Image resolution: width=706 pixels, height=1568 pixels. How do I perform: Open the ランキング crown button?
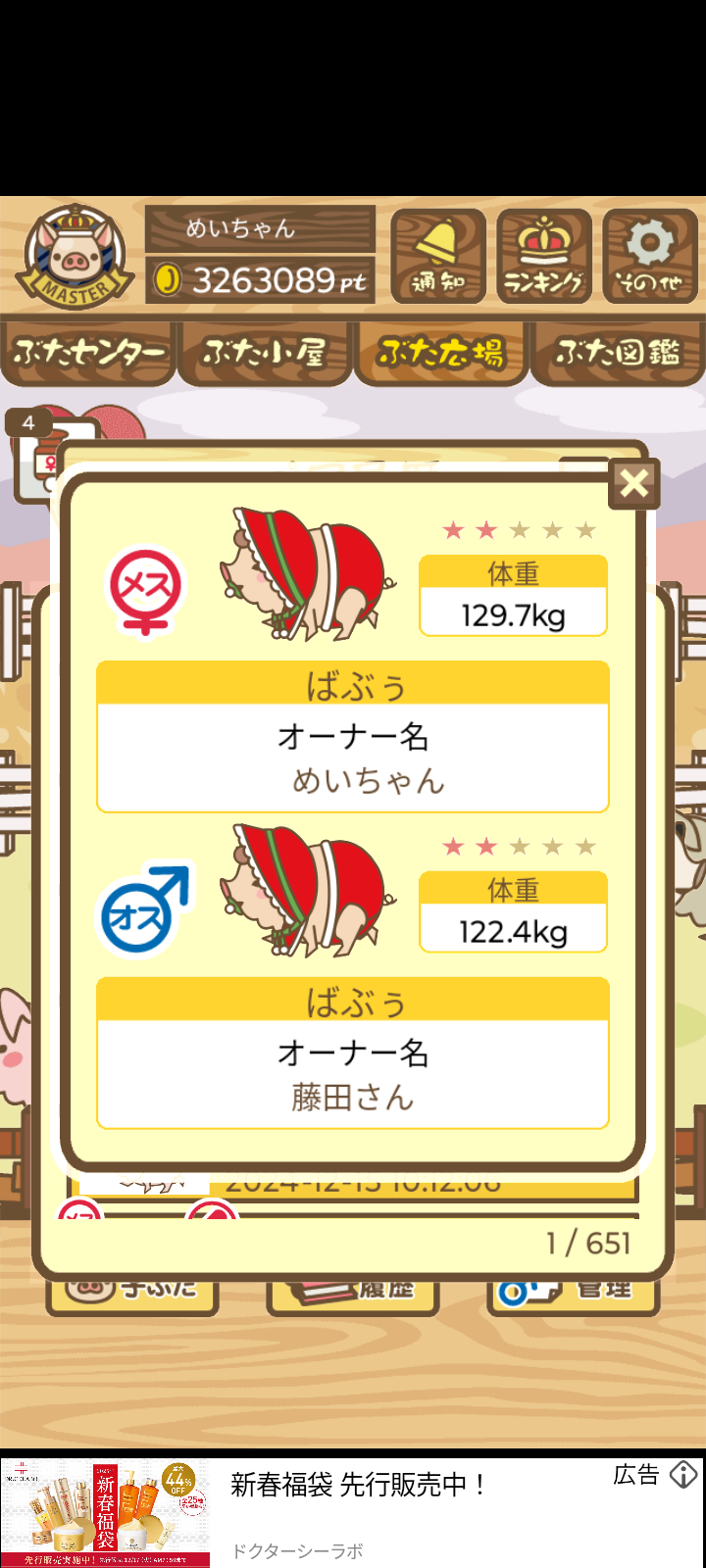[x=544, y=257]
